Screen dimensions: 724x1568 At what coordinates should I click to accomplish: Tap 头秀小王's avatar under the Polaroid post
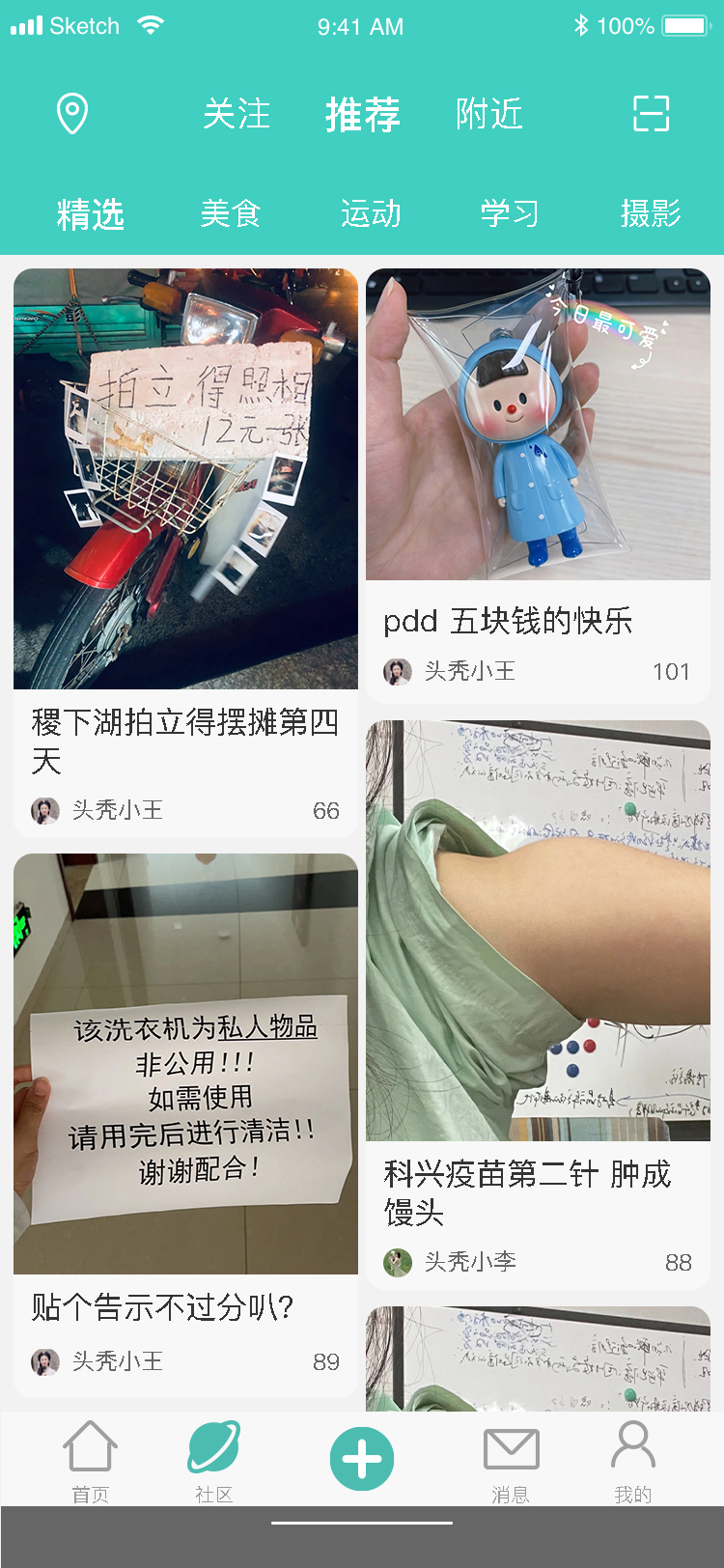45,811
